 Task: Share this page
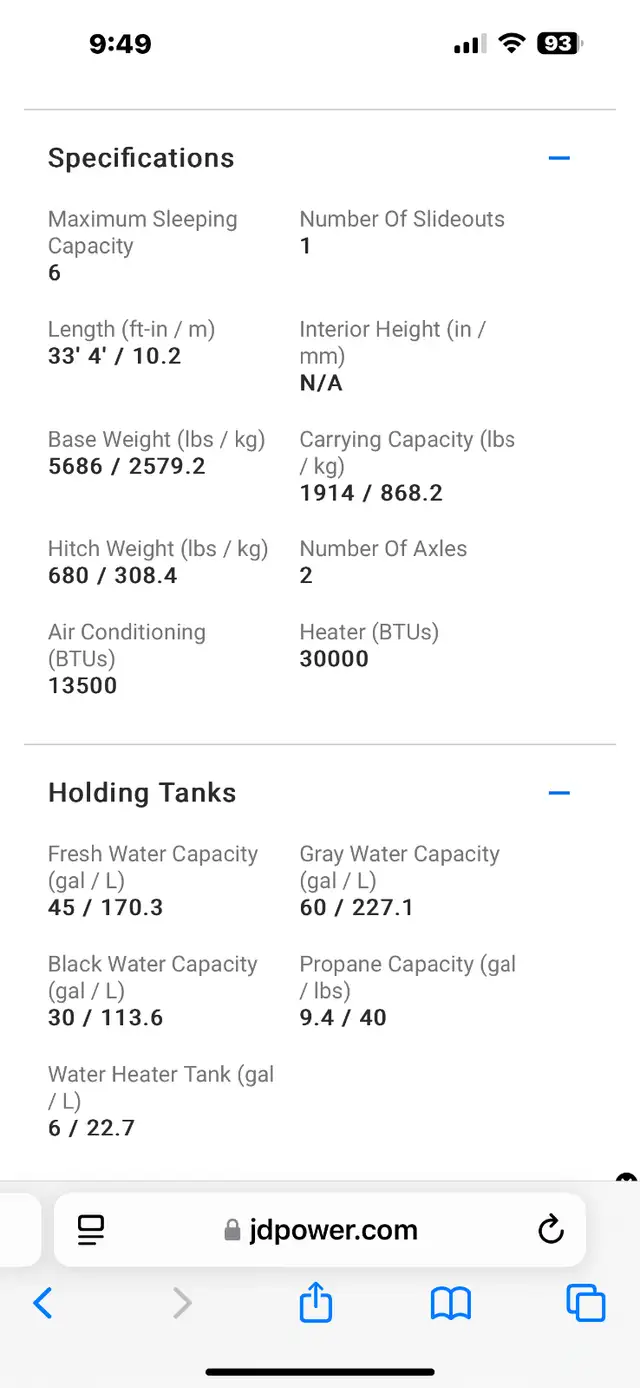315,1302
